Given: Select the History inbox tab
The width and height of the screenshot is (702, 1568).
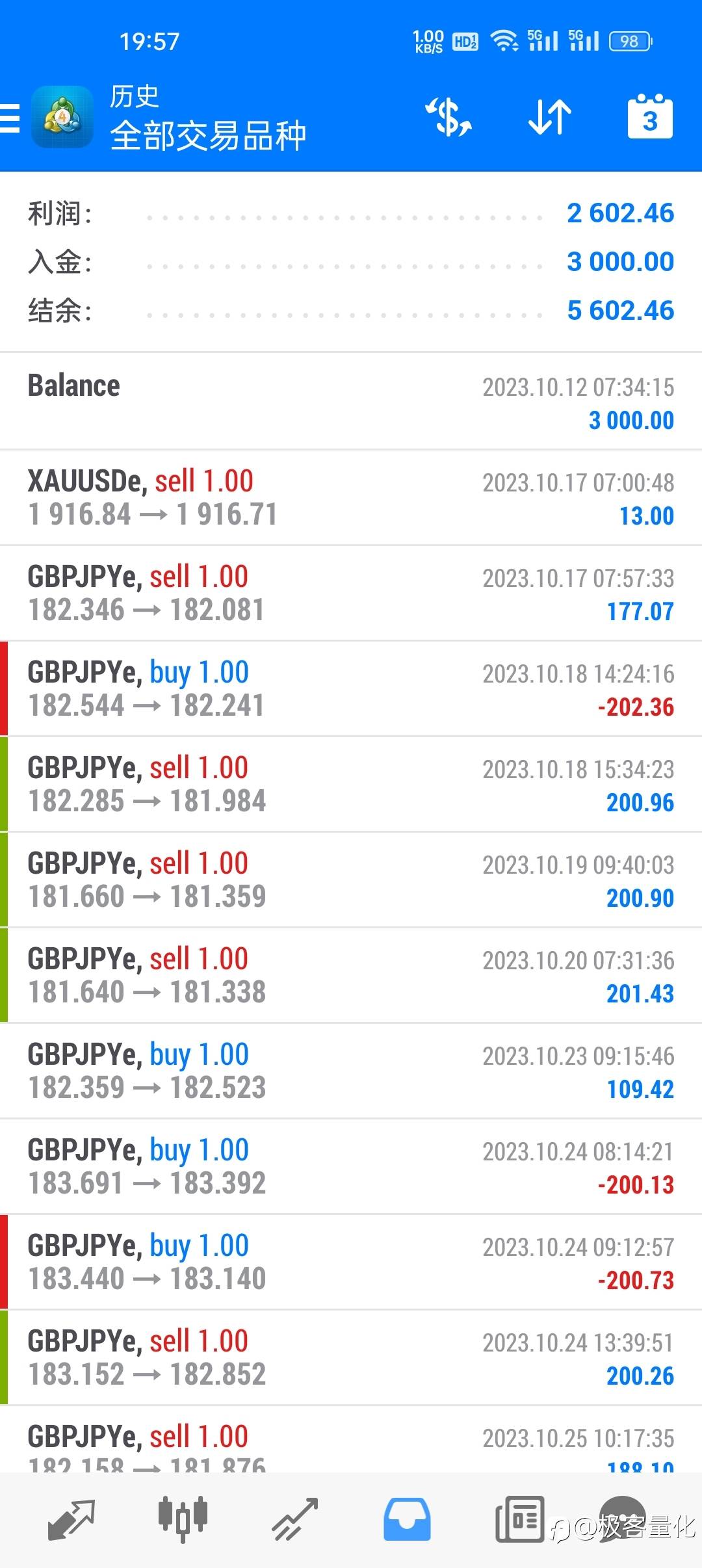Looking at the screenshot, I should pyautogui.click(x=407, y=1519).
